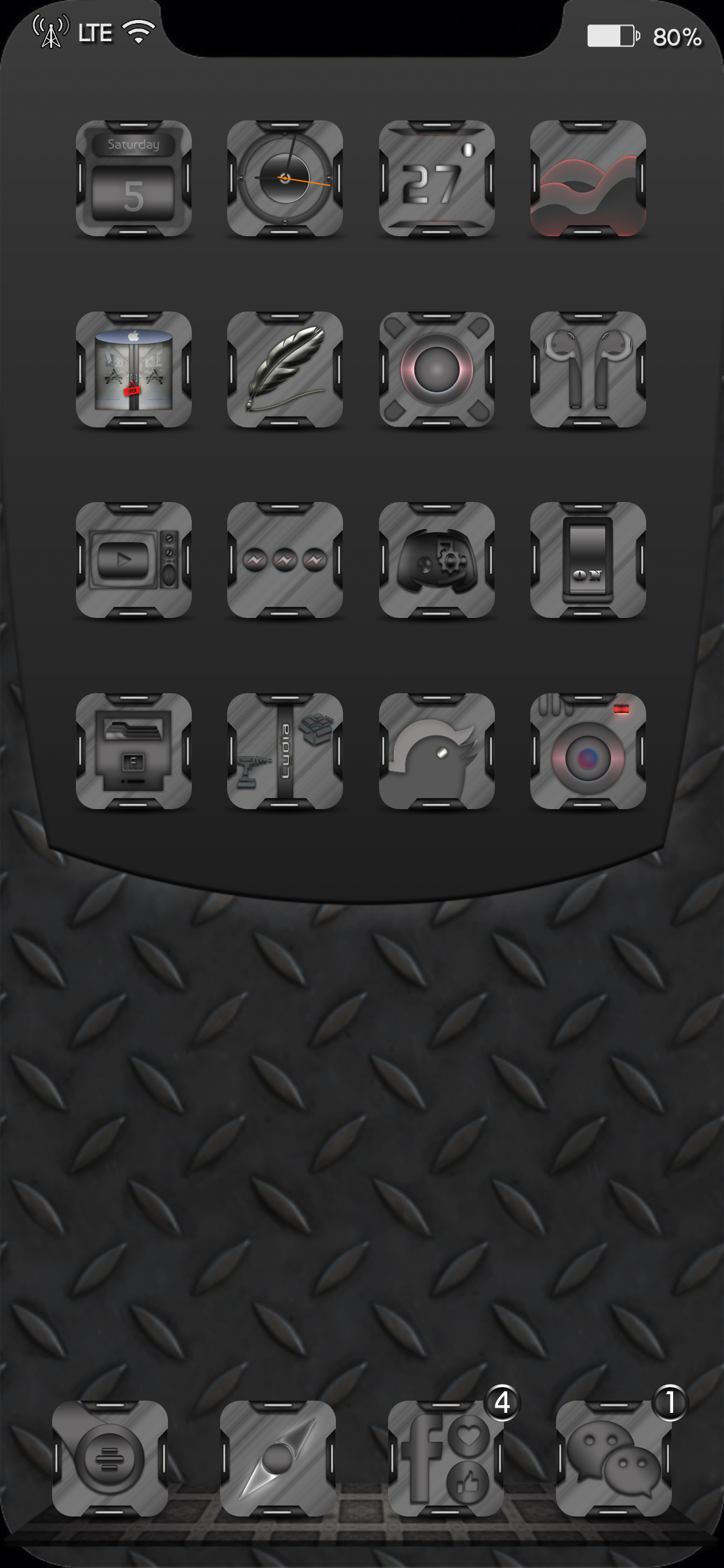Open the bird Twitter client app
724x1568 pixels.
436,751
